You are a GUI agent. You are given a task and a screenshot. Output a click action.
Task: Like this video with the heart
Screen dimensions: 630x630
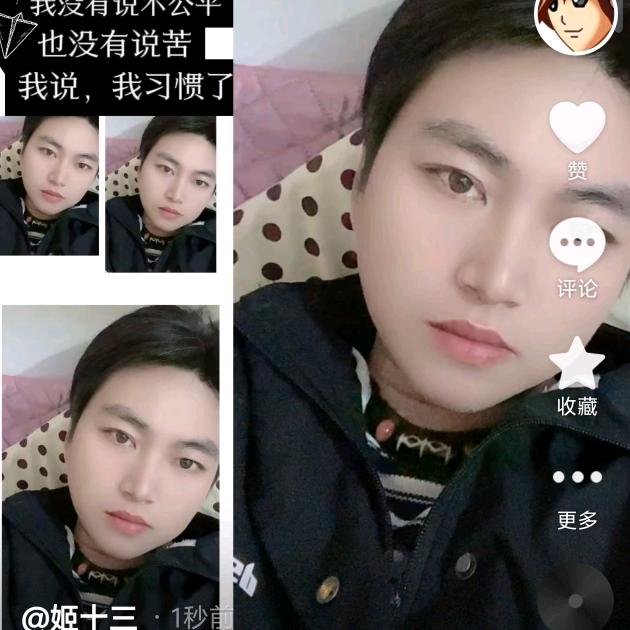577,128
